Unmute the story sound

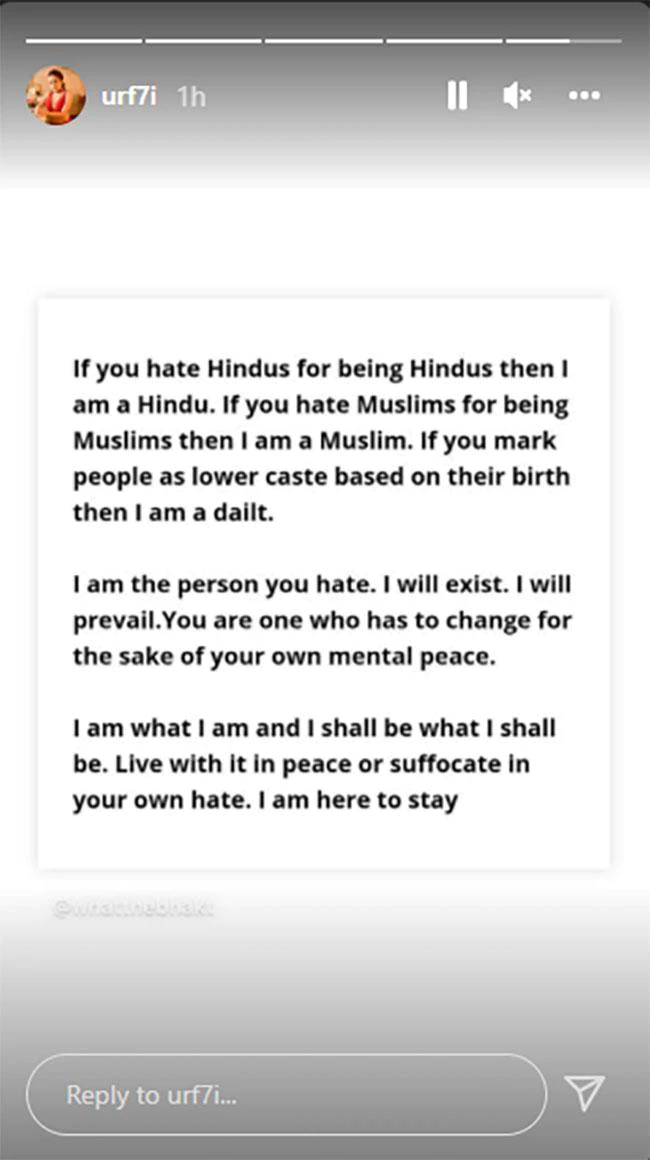(517, 95)
